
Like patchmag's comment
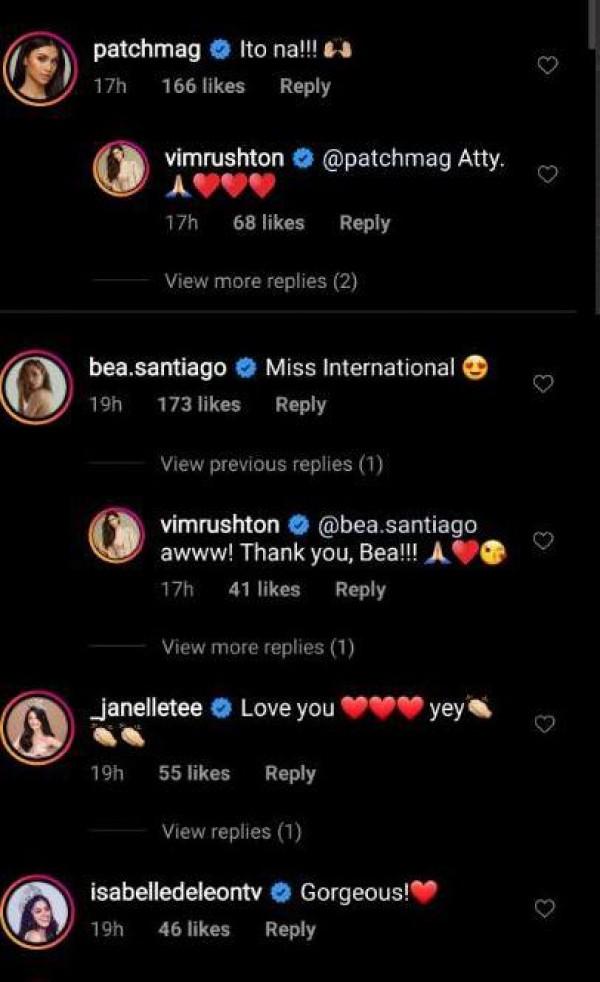pyautogui.click(x=547, y=66)
